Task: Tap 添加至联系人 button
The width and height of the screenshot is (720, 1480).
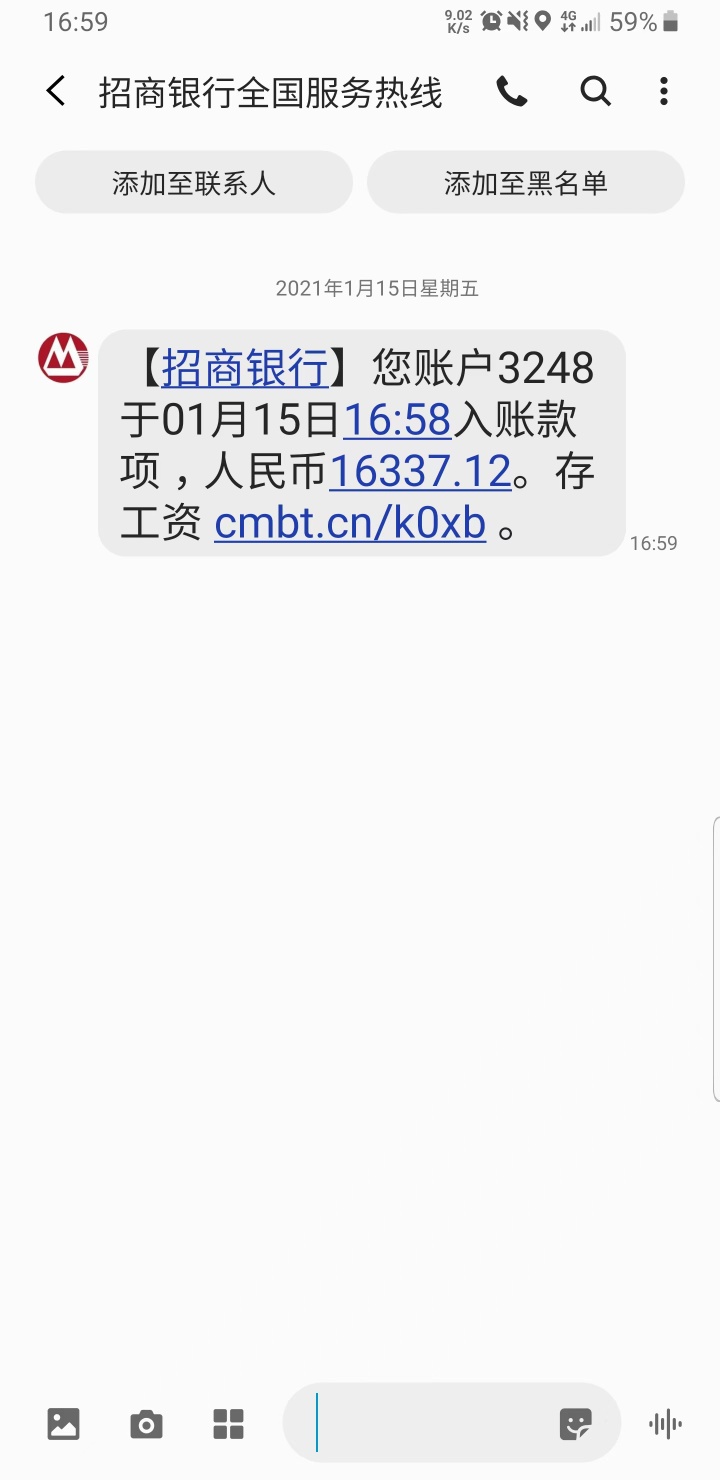Action: [194, 182]
